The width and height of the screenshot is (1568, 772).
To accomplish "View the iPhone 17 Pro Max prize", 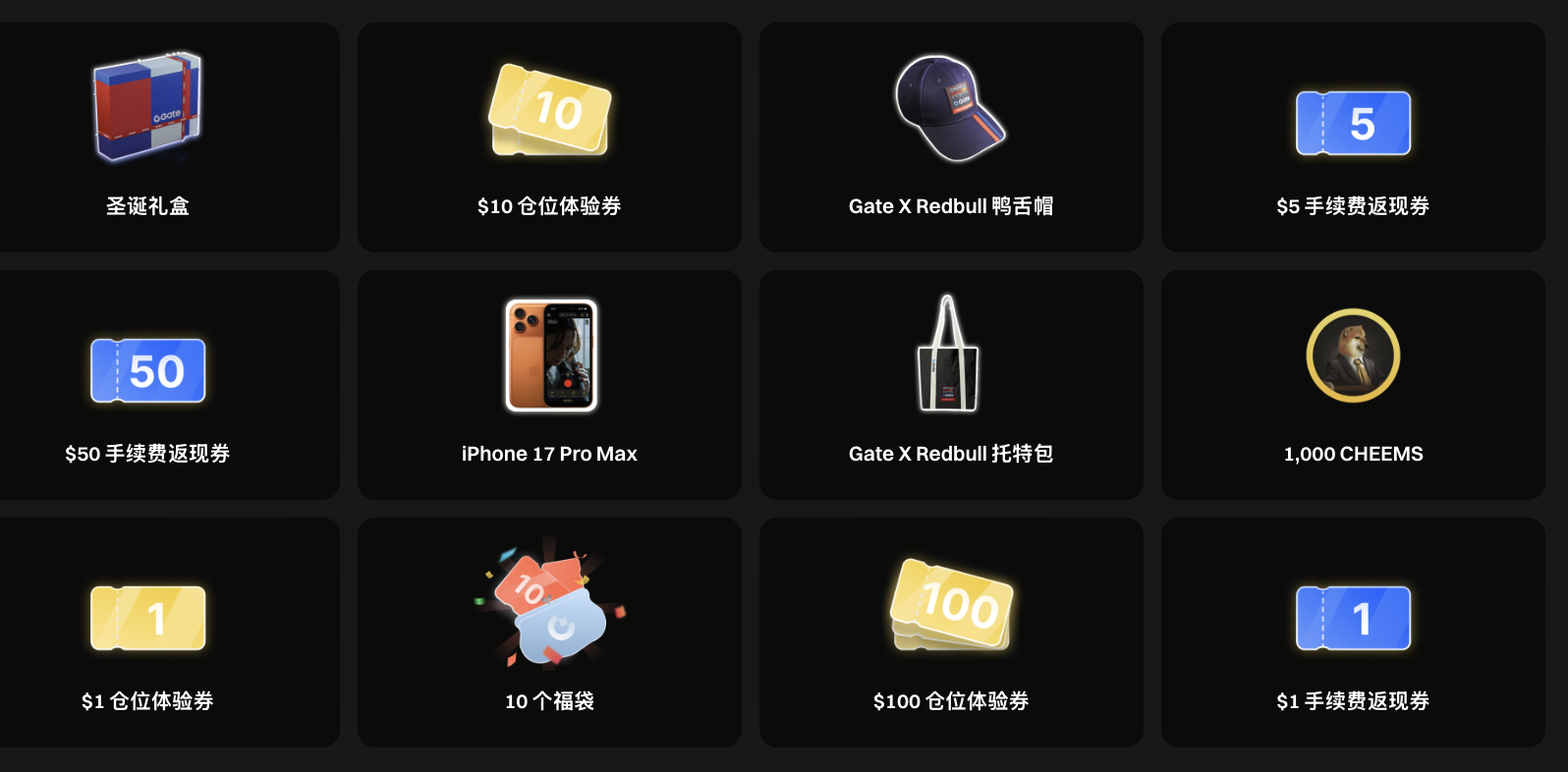I will tap(549, 385).
